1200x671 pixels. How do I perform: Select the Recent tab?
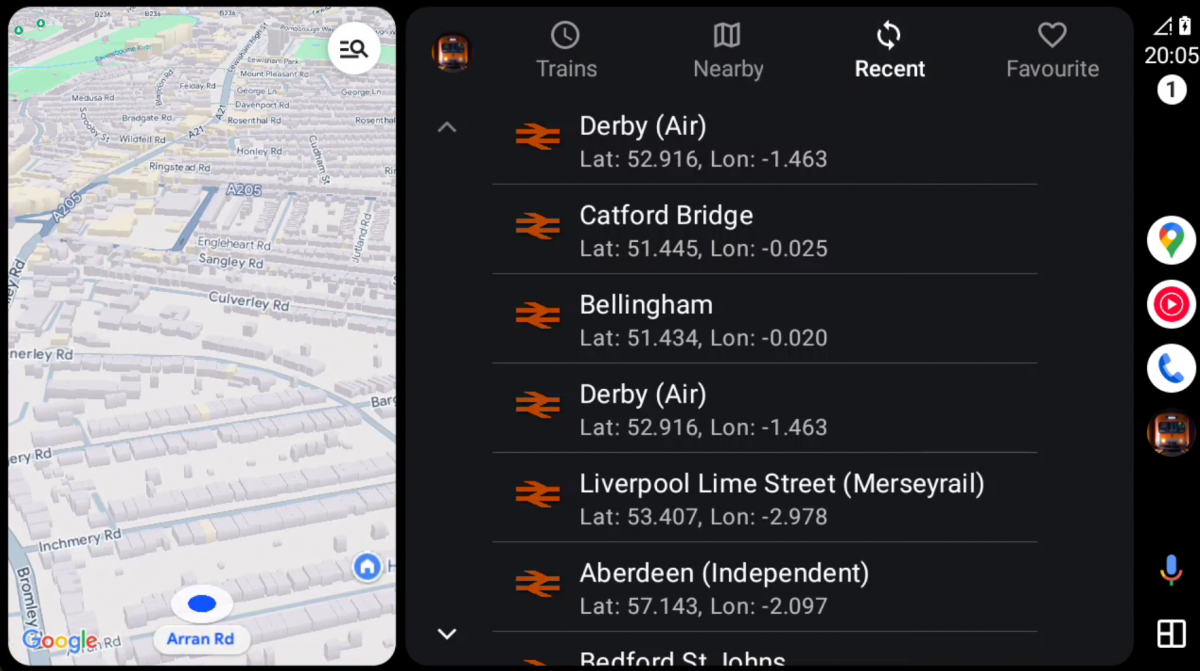[889, 51]
